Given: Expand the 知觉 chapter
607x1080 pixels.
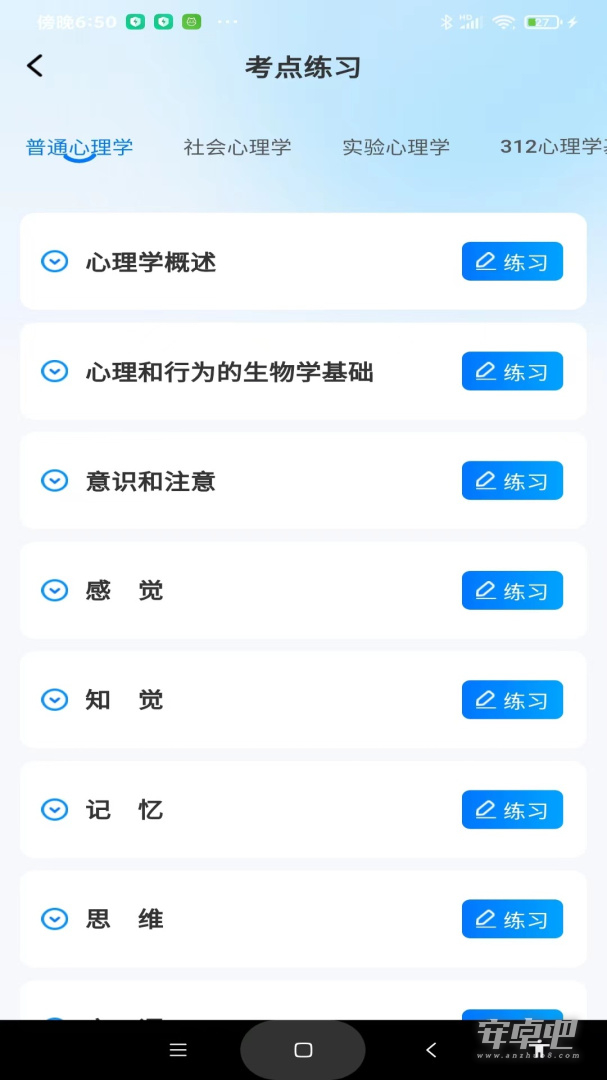Looking at the screenshot, I should [54, 700].
